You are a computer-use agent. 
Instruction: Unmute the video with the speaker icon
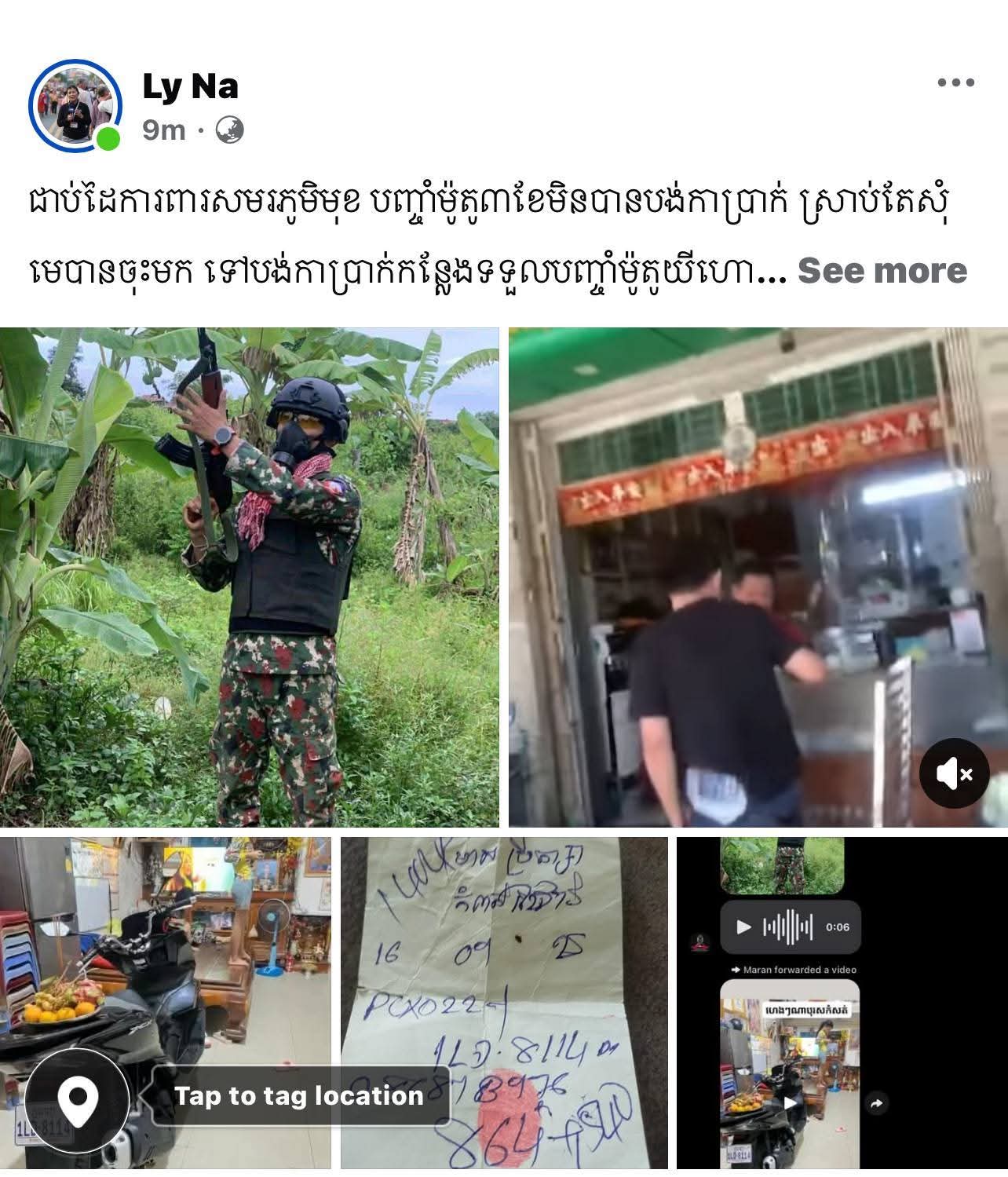point(954,773)
